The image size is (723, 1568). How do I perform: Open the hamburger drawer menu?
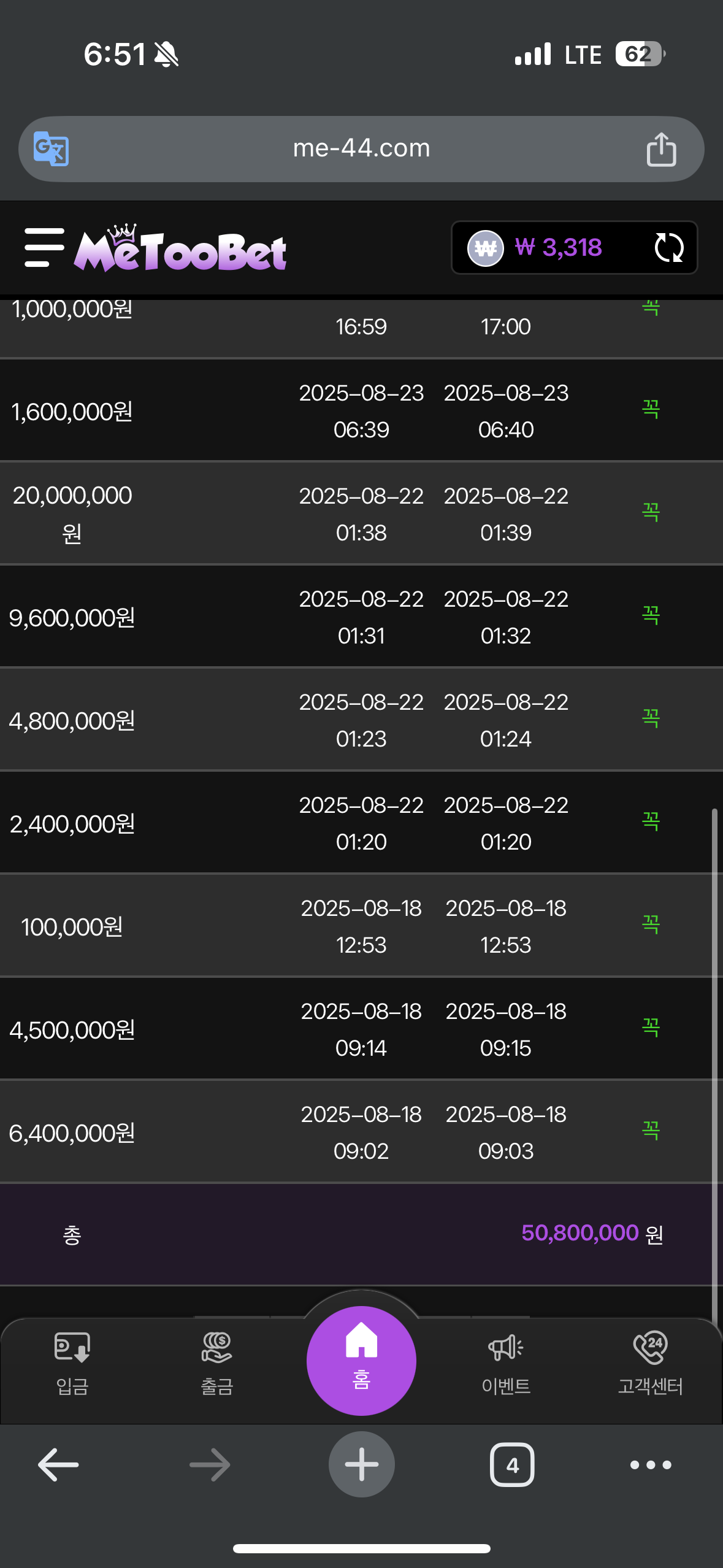pyautogui.click(x=44, y=248)
